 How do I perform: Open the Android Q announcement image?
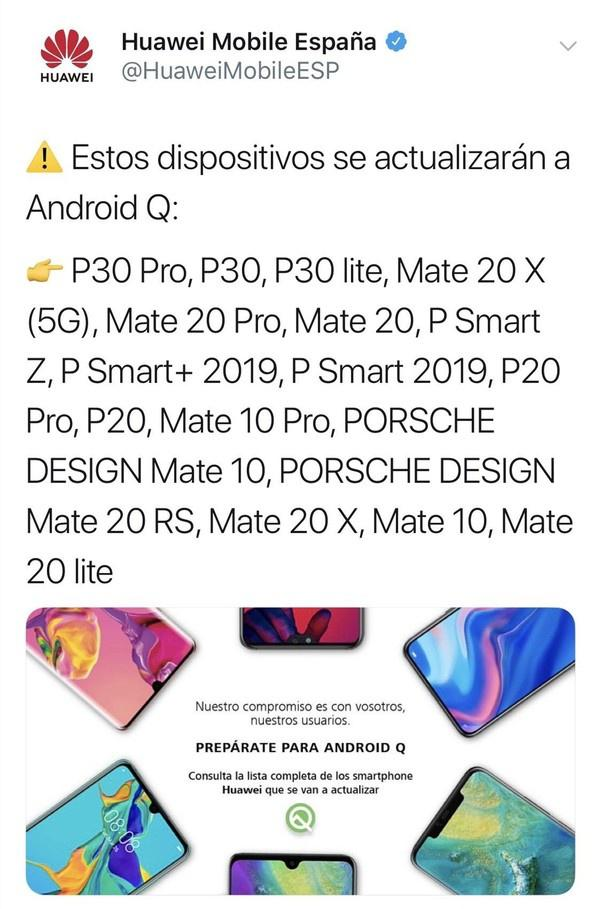(300, 750)
